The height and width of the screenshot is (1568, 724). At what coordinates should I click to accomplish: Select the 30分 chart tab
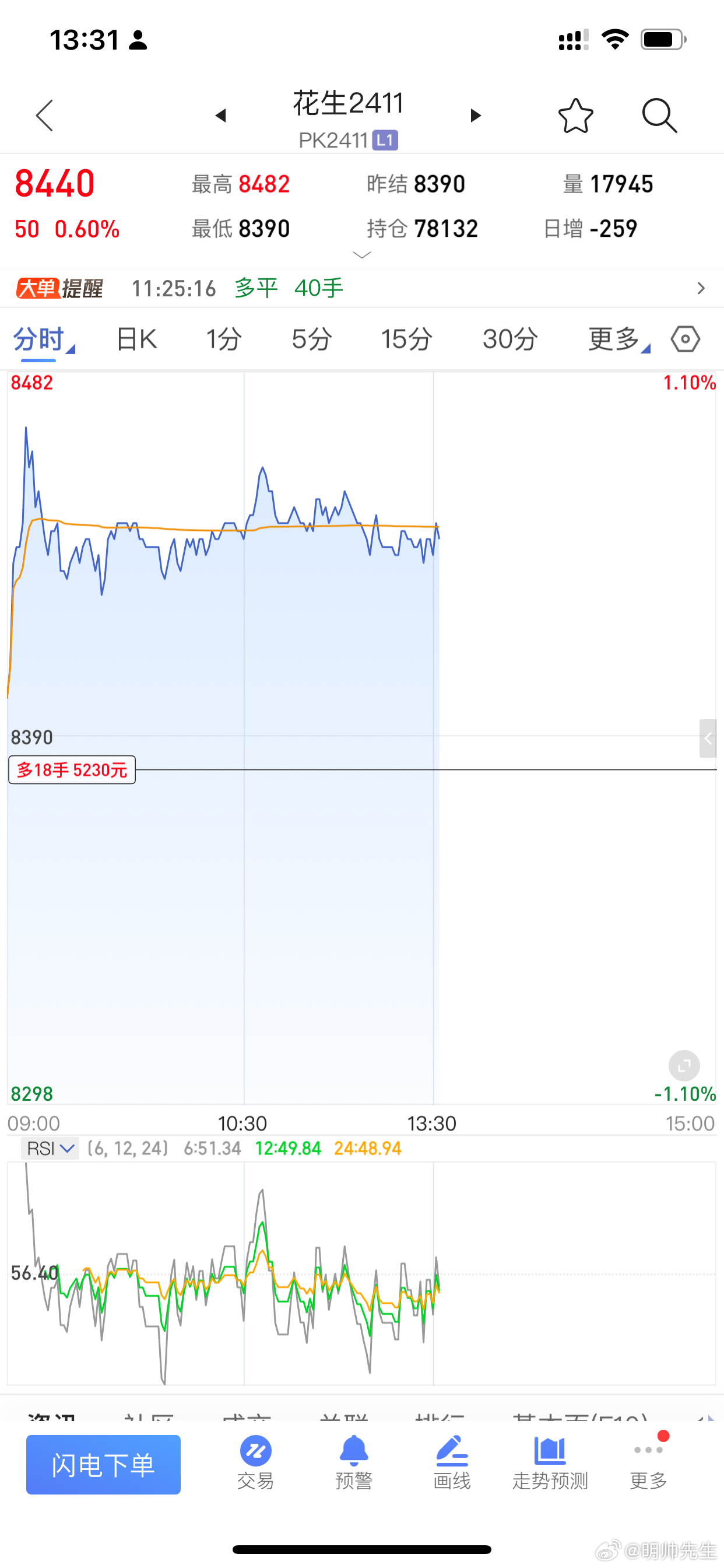pyautogui.click(x=510, y=339)
